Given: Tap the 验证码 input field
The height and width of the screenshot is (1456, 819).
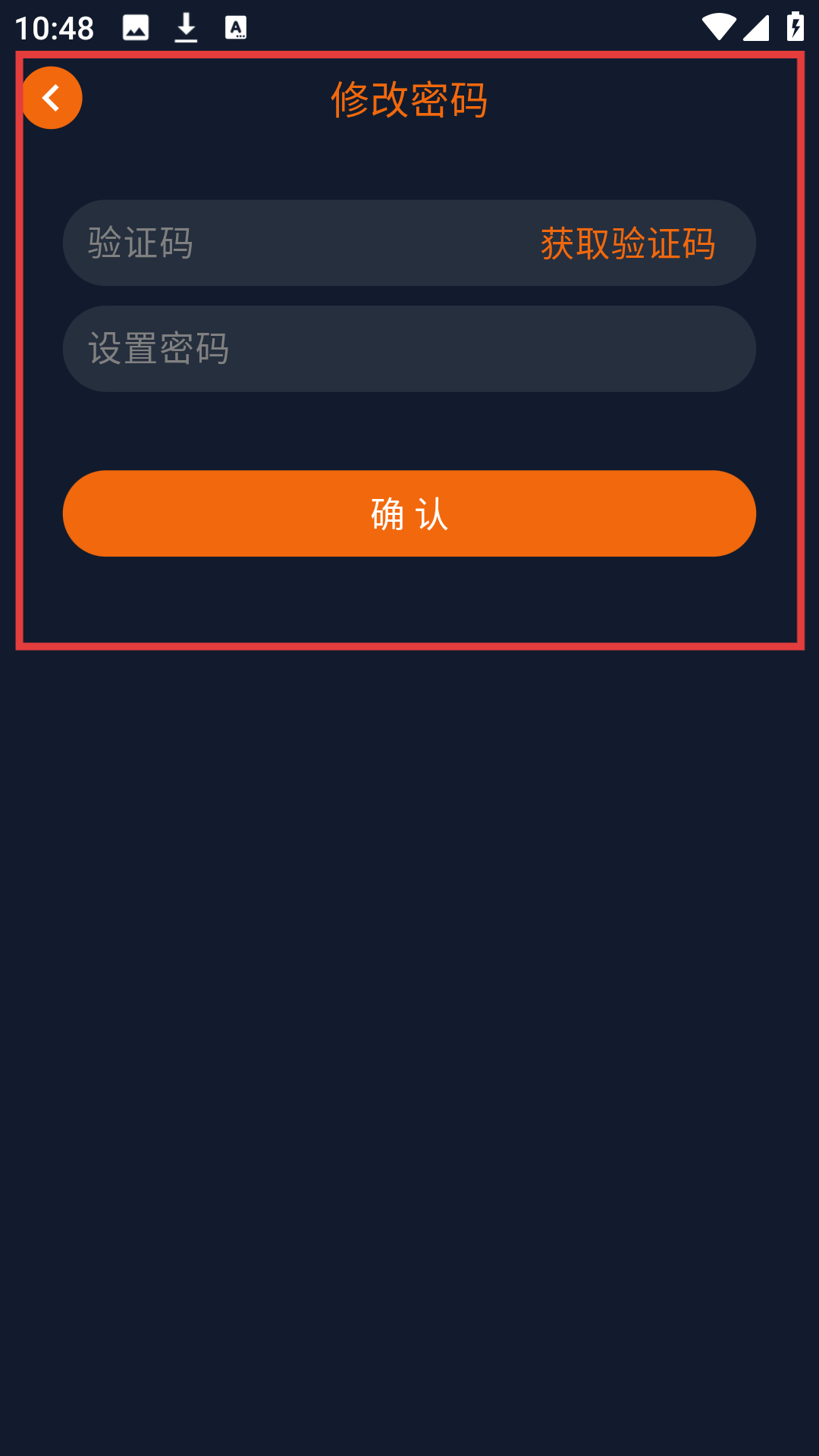Looking at the screenshot, I should [288, 243].
